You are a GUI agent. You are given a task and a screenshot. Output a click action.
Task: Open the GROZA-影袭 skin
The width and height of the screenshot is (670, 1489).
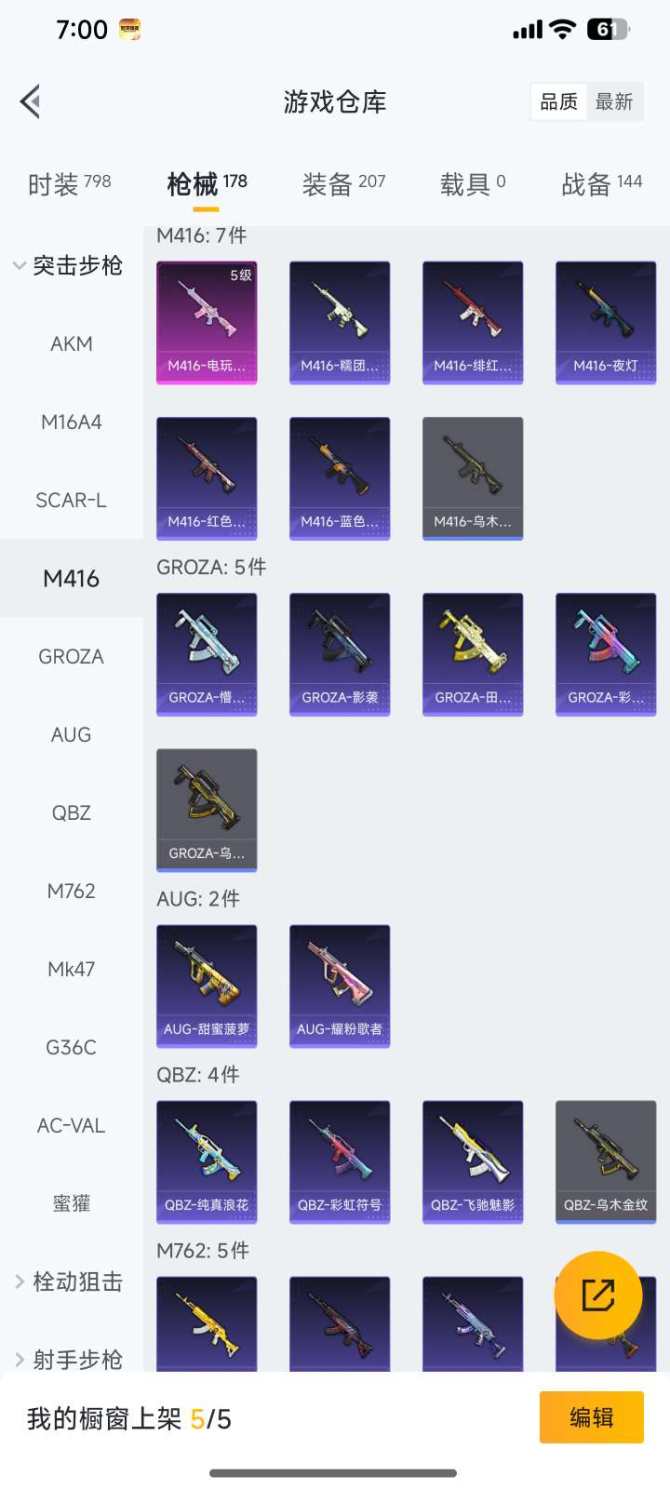coord(339,654)
